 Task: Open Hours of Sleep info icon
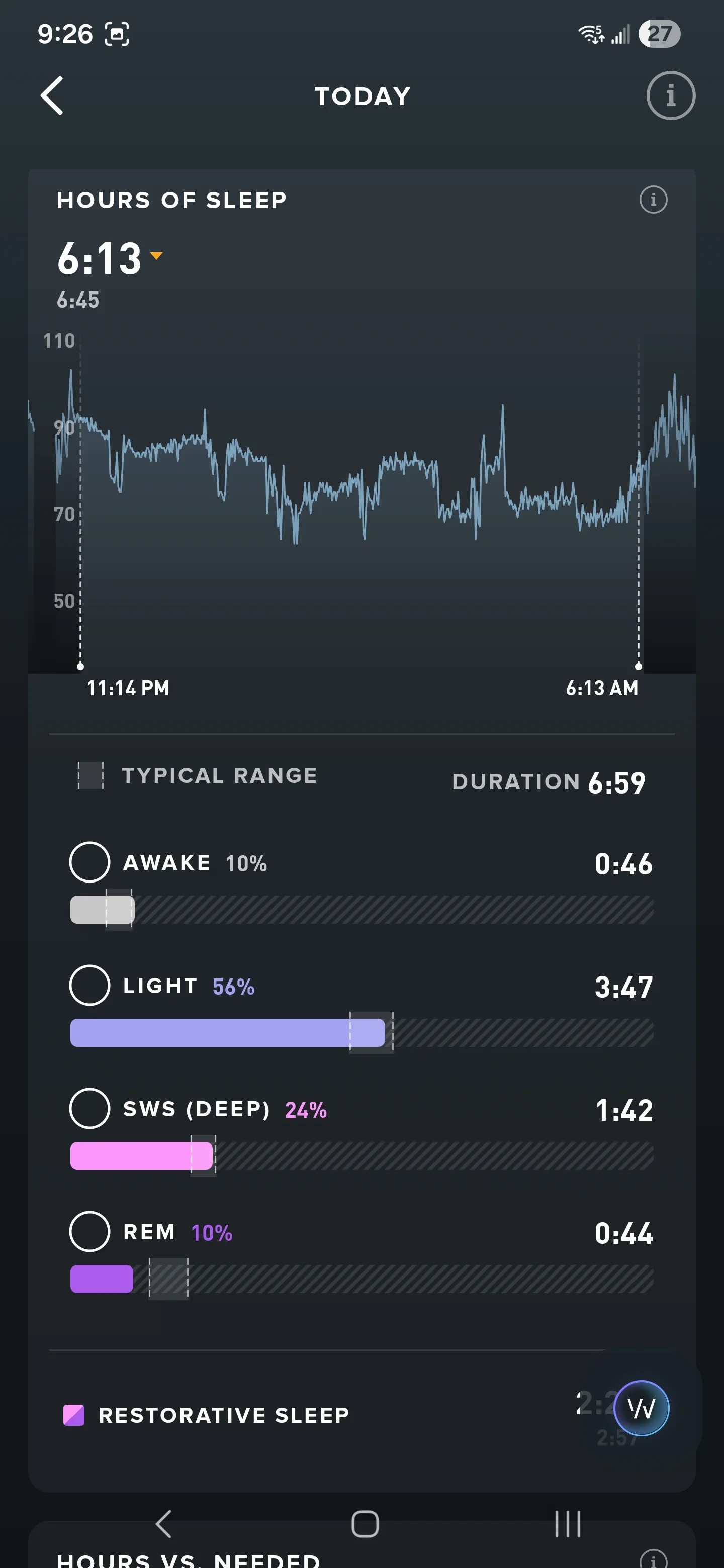tap(654, 200)
